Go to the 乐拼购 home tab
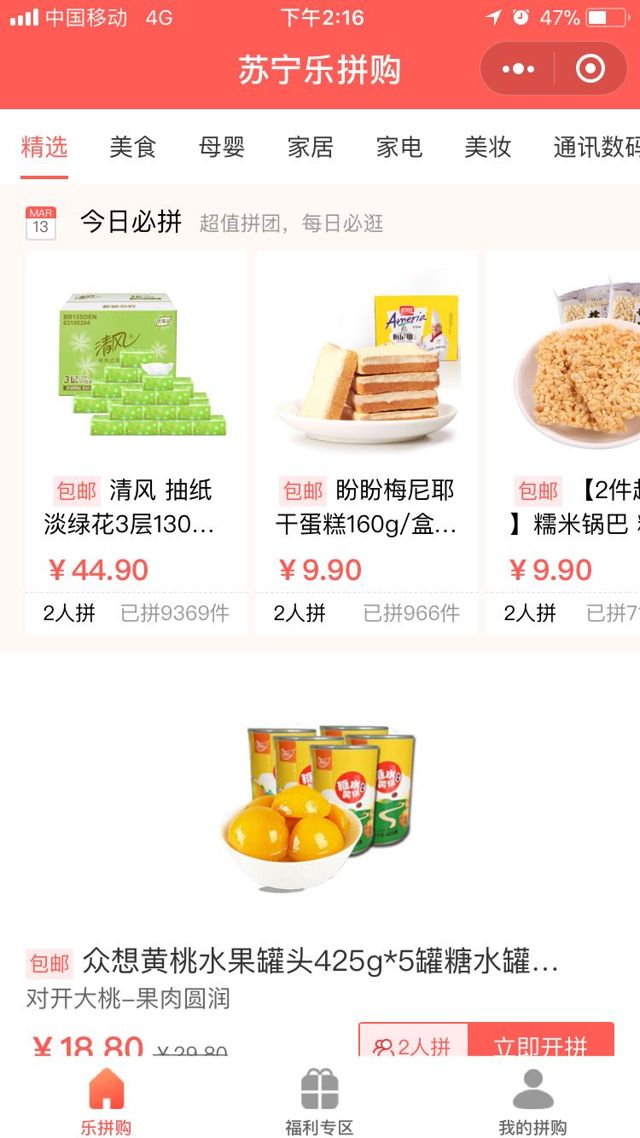The width and height of the screenshot is (640, 1138). (x=106, y=1102)
